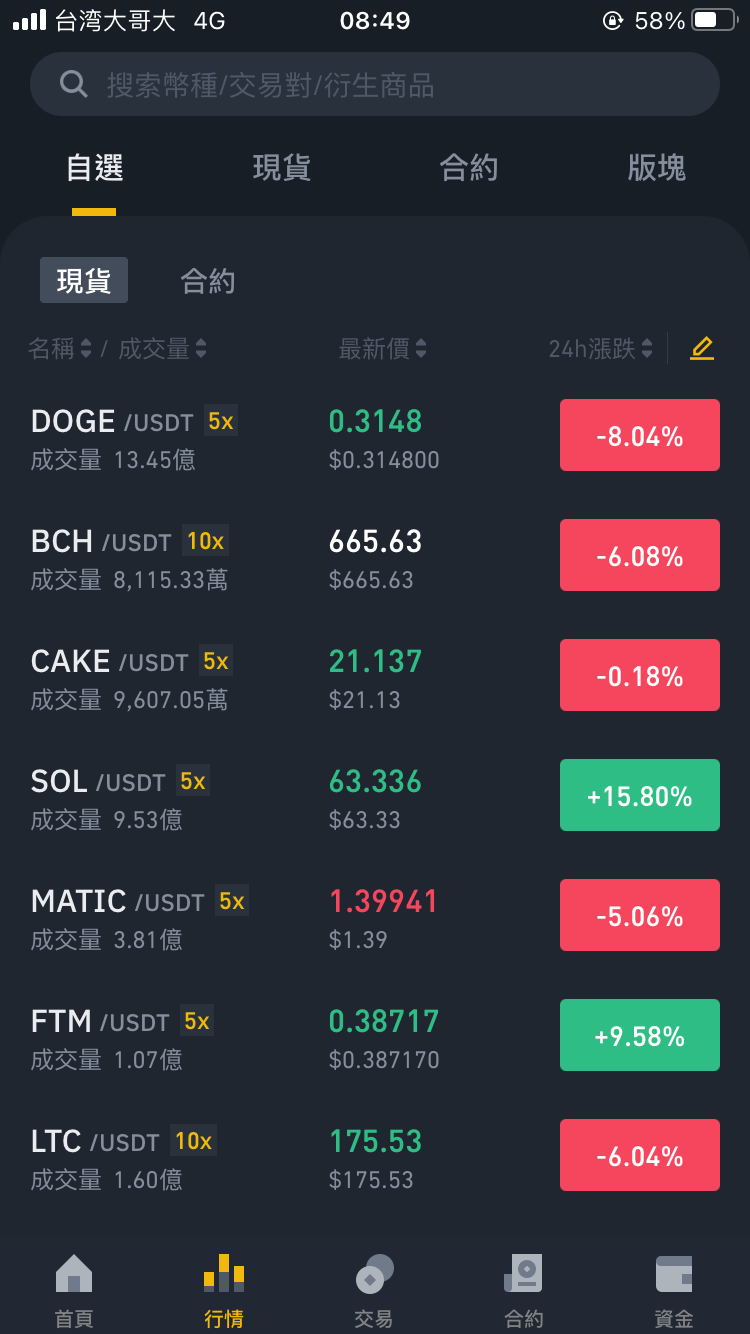
Task: Open the 資金 wallet tab
Action: (x=674, y=1291)
